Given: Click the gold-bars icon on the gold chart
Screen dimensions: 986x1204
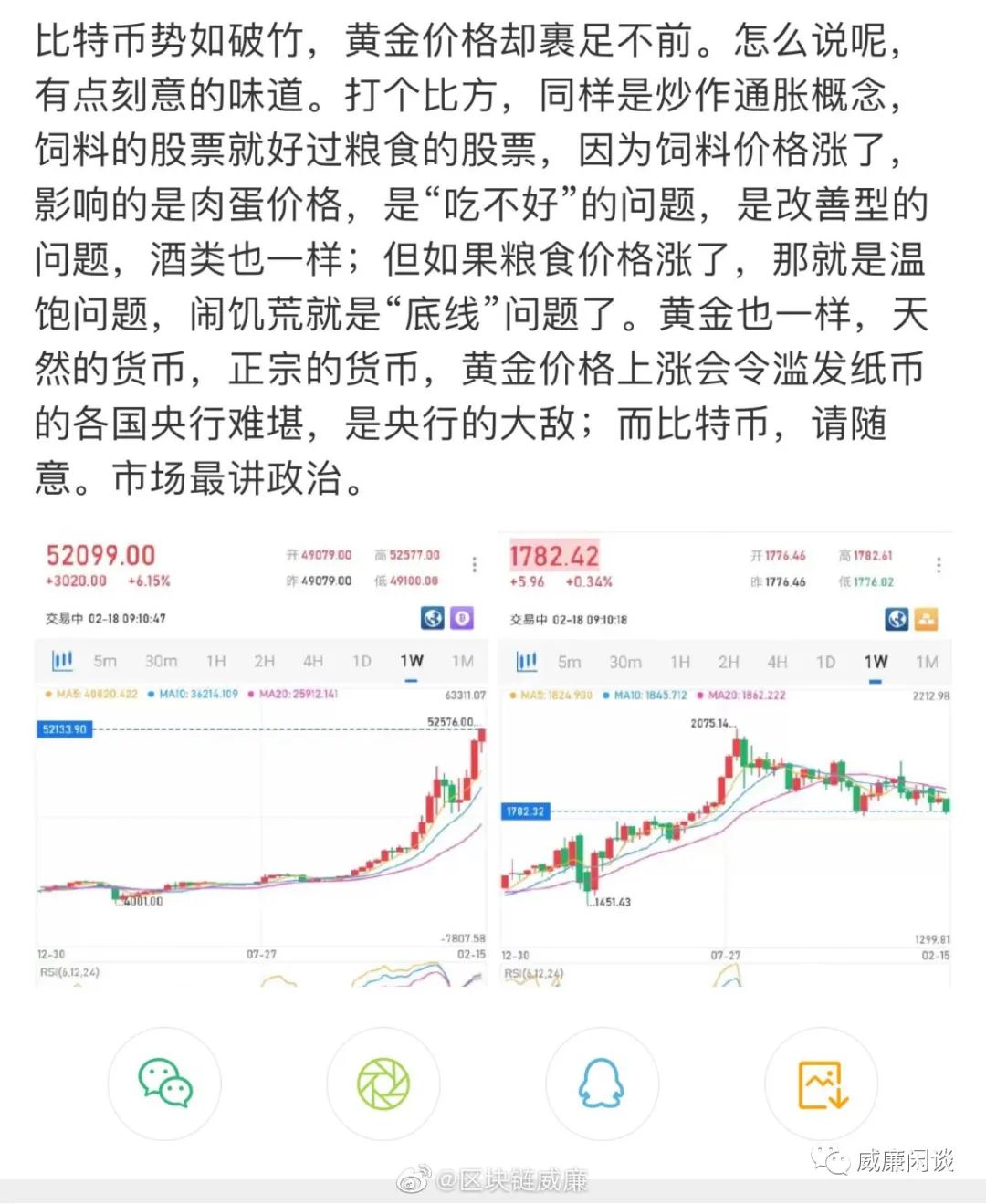Looking at the screenshot, I should (x=928, y=621).
